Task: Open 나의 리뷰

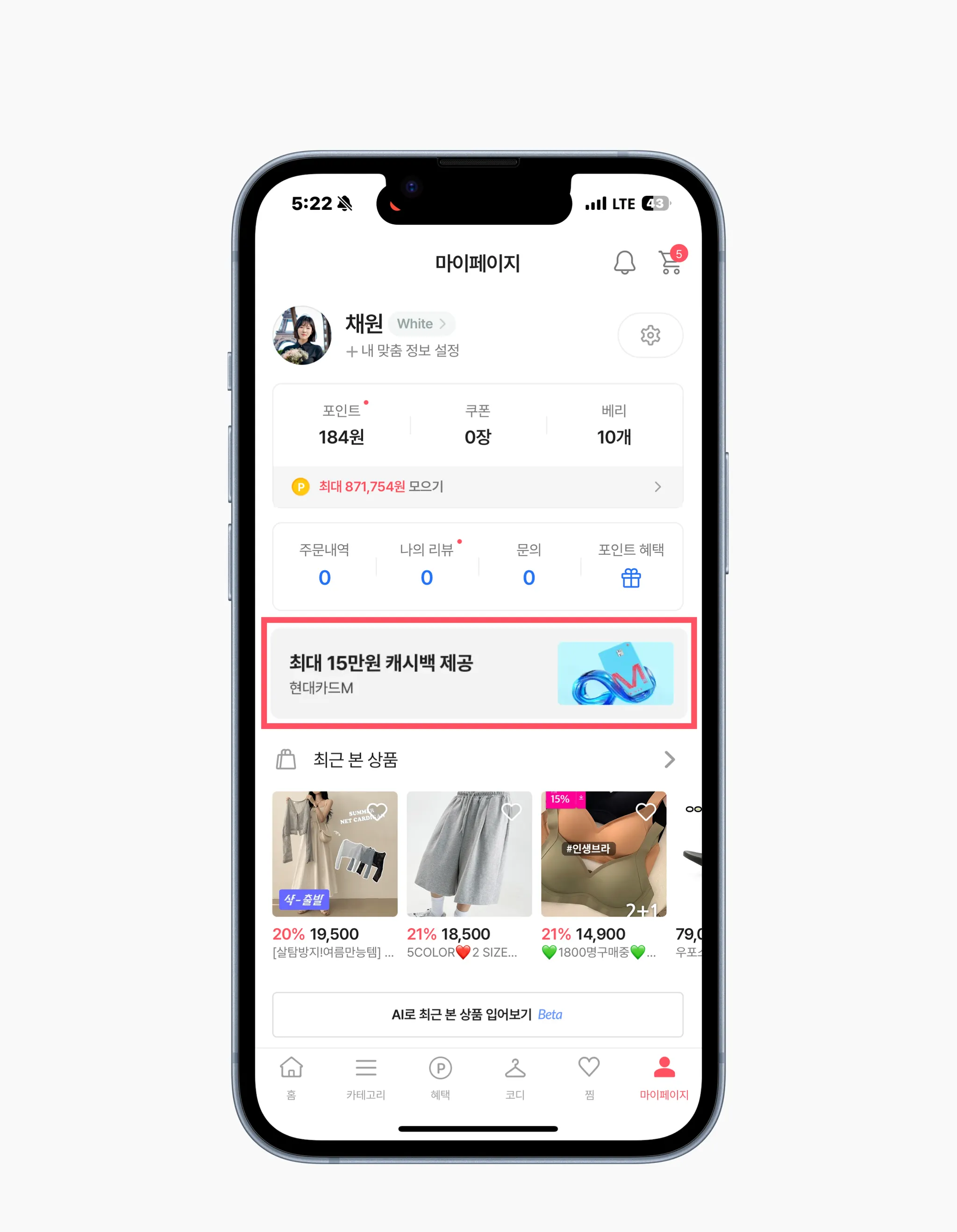Action: [427, 566]
